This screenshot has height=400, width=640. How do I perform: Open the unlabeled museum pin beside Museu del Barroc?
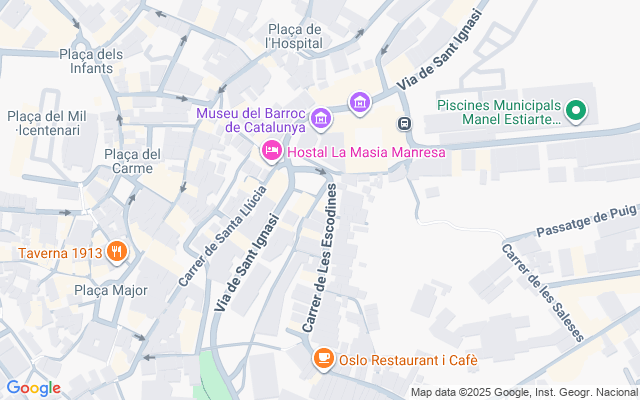coord(360,102)
